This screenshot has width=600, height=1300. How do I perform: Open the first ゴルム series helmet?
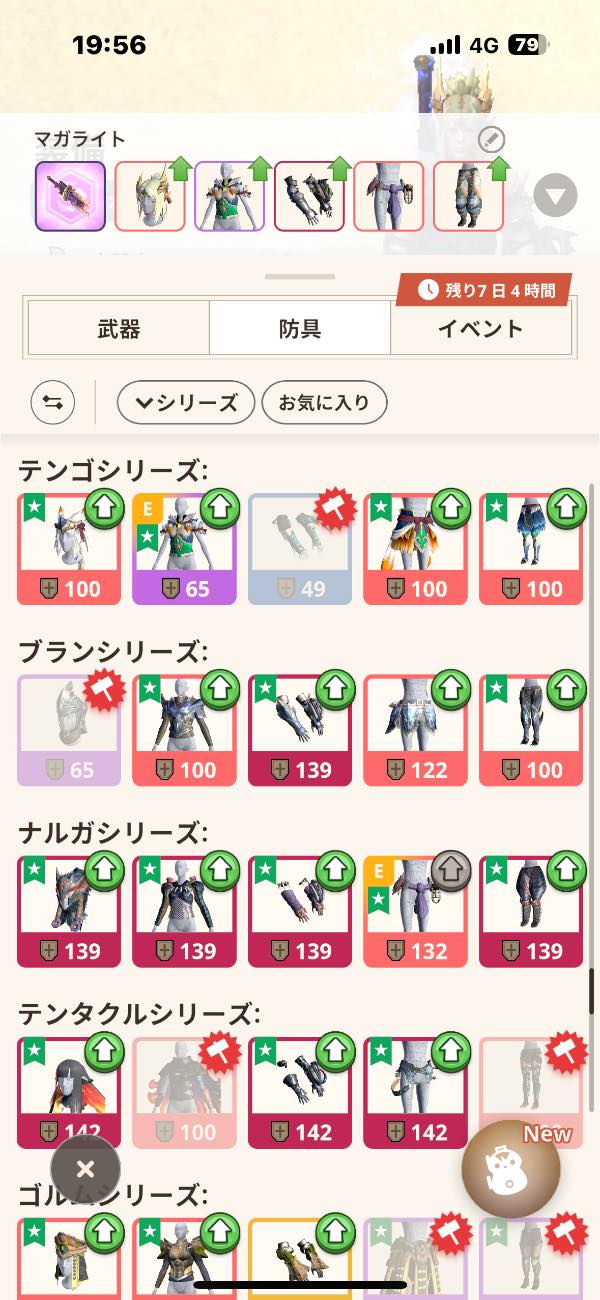[x=69, y=1255]
